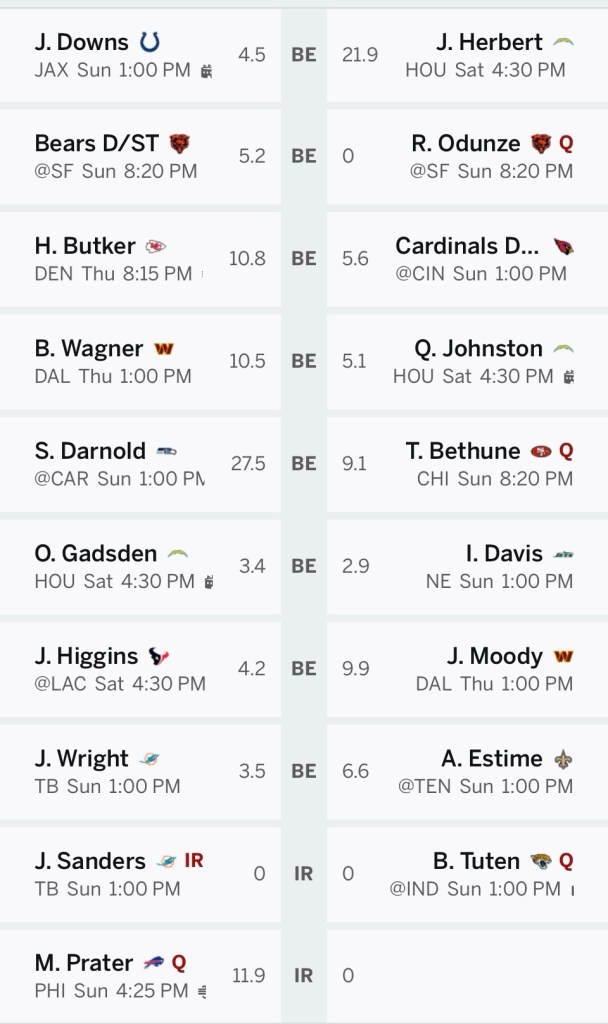
Task: Open Cardinals D/ST player card
Action: [468, 246]
